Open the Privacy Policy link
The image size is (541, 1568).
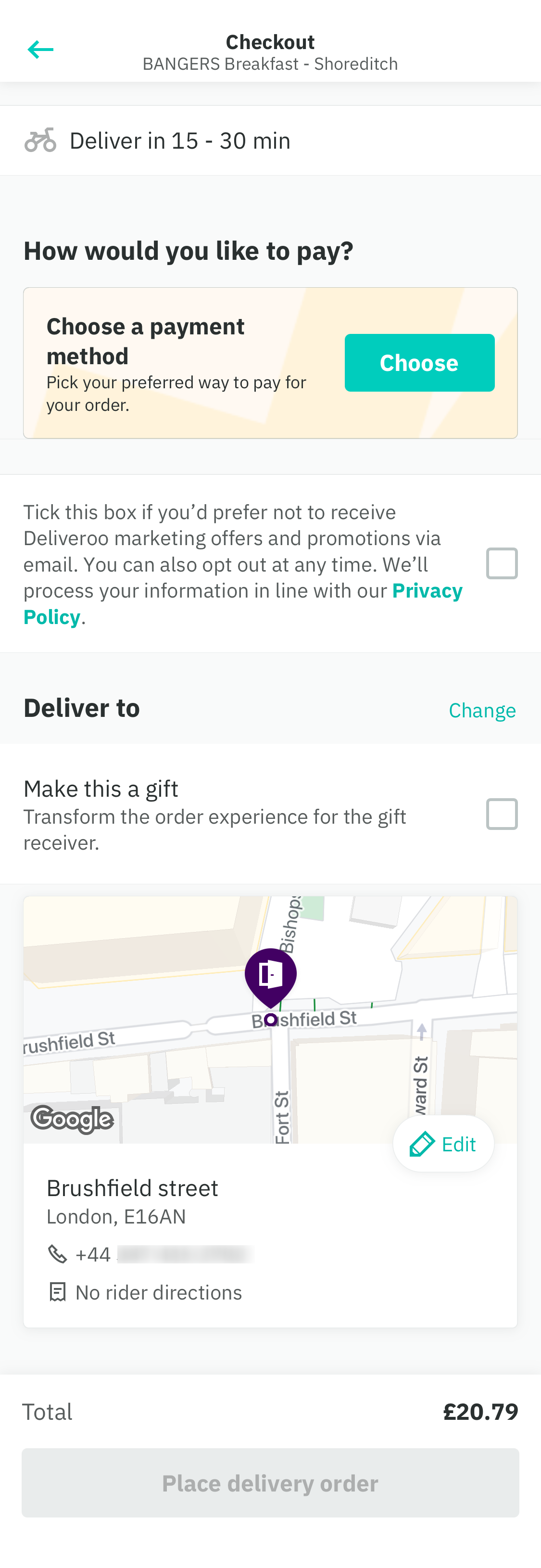(x=427, y=590)
